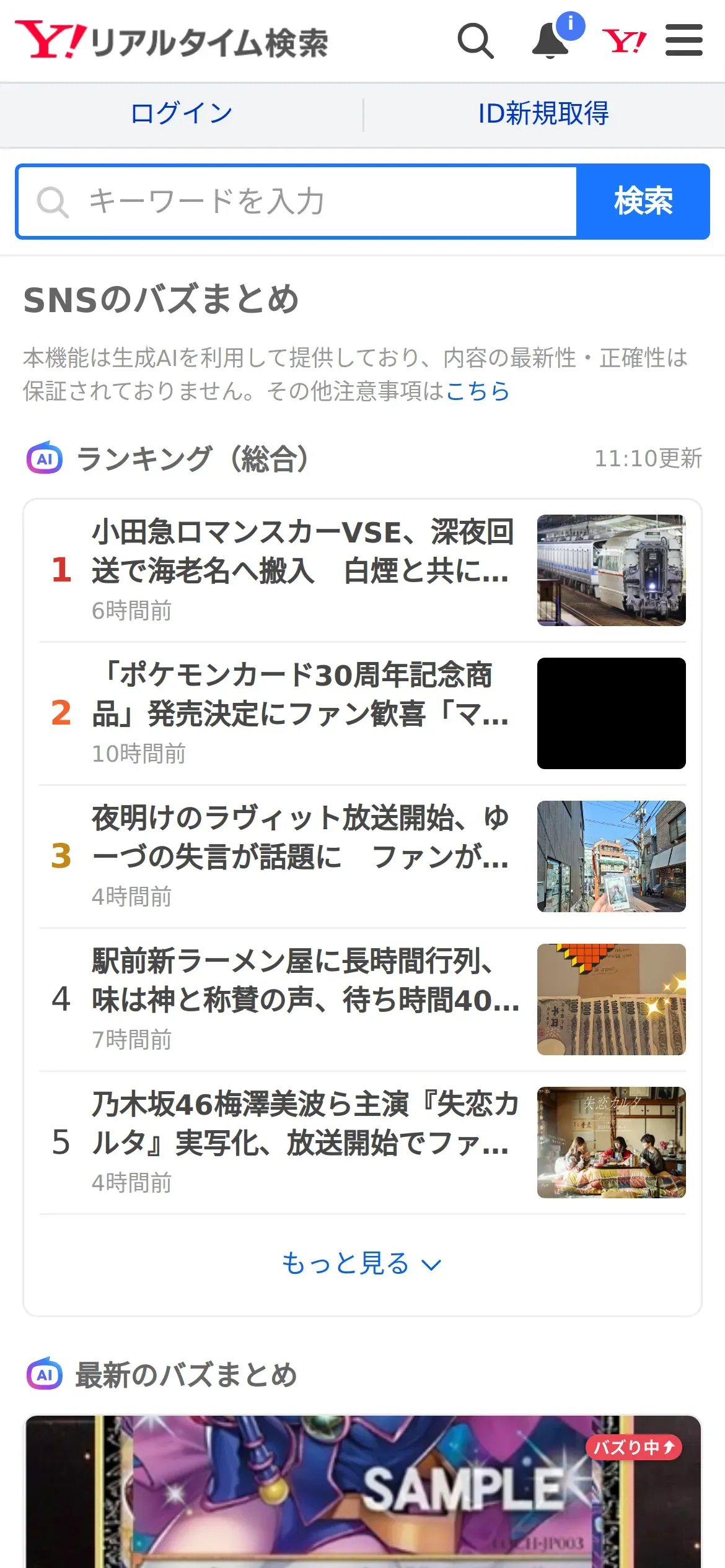Tap the blue 検索 button
The width and height of the screenshot is (725, 1568).
click(x=643, y=201)
